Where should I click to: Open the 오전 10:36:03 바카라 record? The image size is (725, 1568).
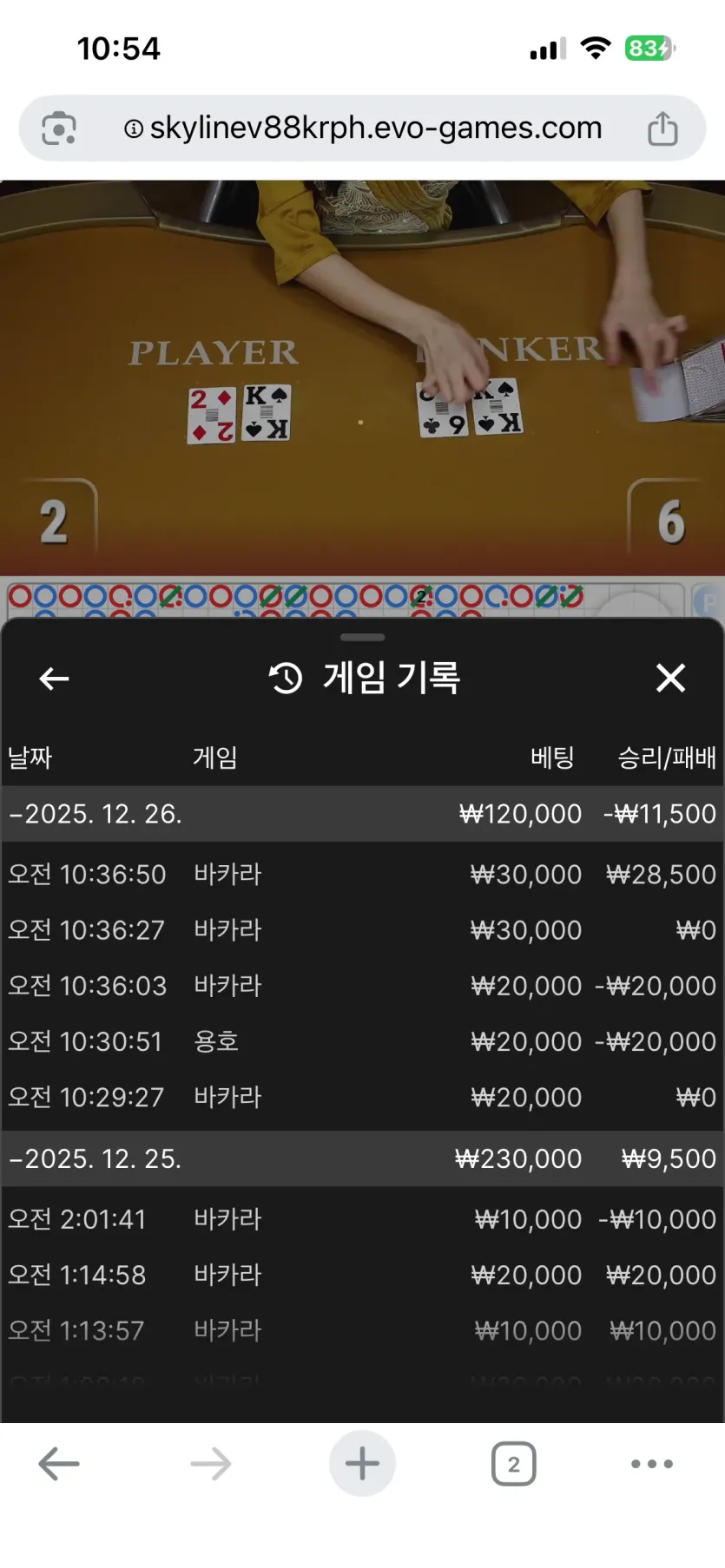point(362,986)
